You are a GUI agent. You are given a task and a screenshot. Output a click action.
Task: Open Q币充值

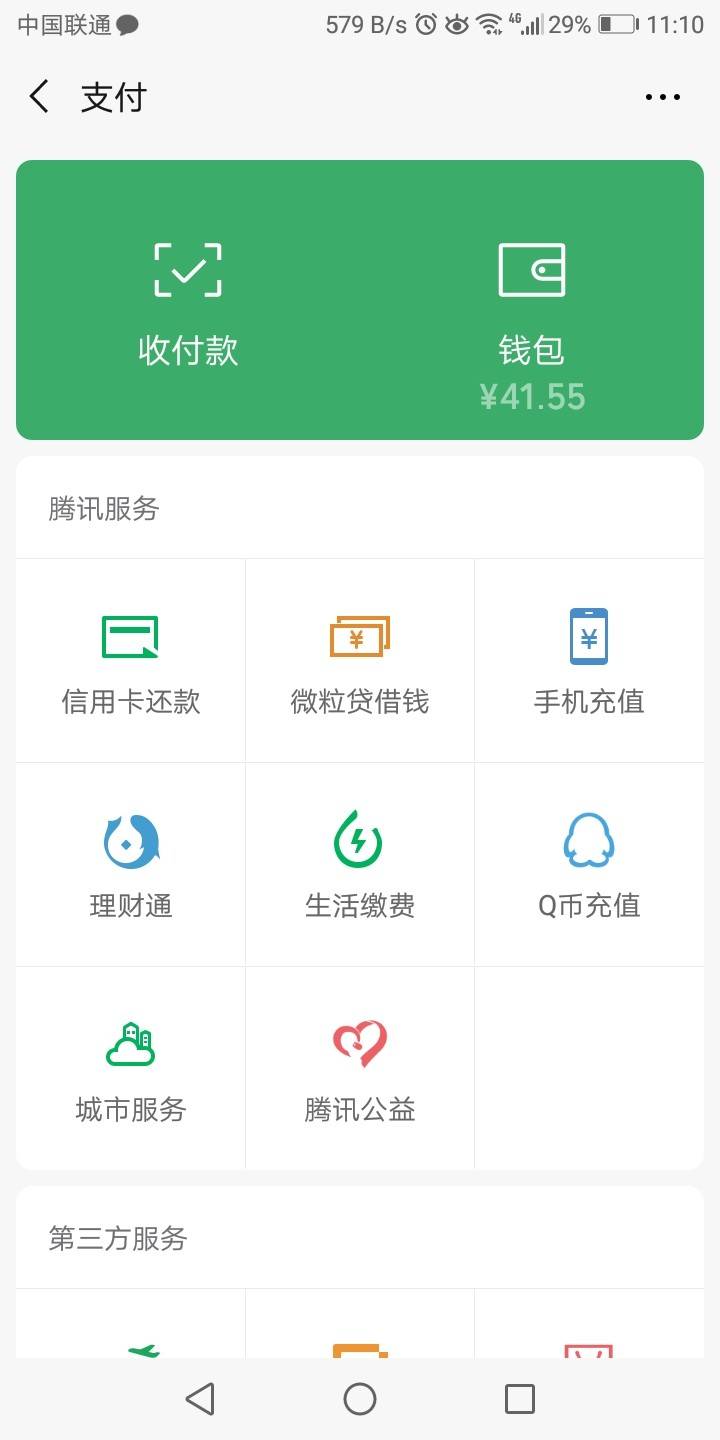point(589,865)
